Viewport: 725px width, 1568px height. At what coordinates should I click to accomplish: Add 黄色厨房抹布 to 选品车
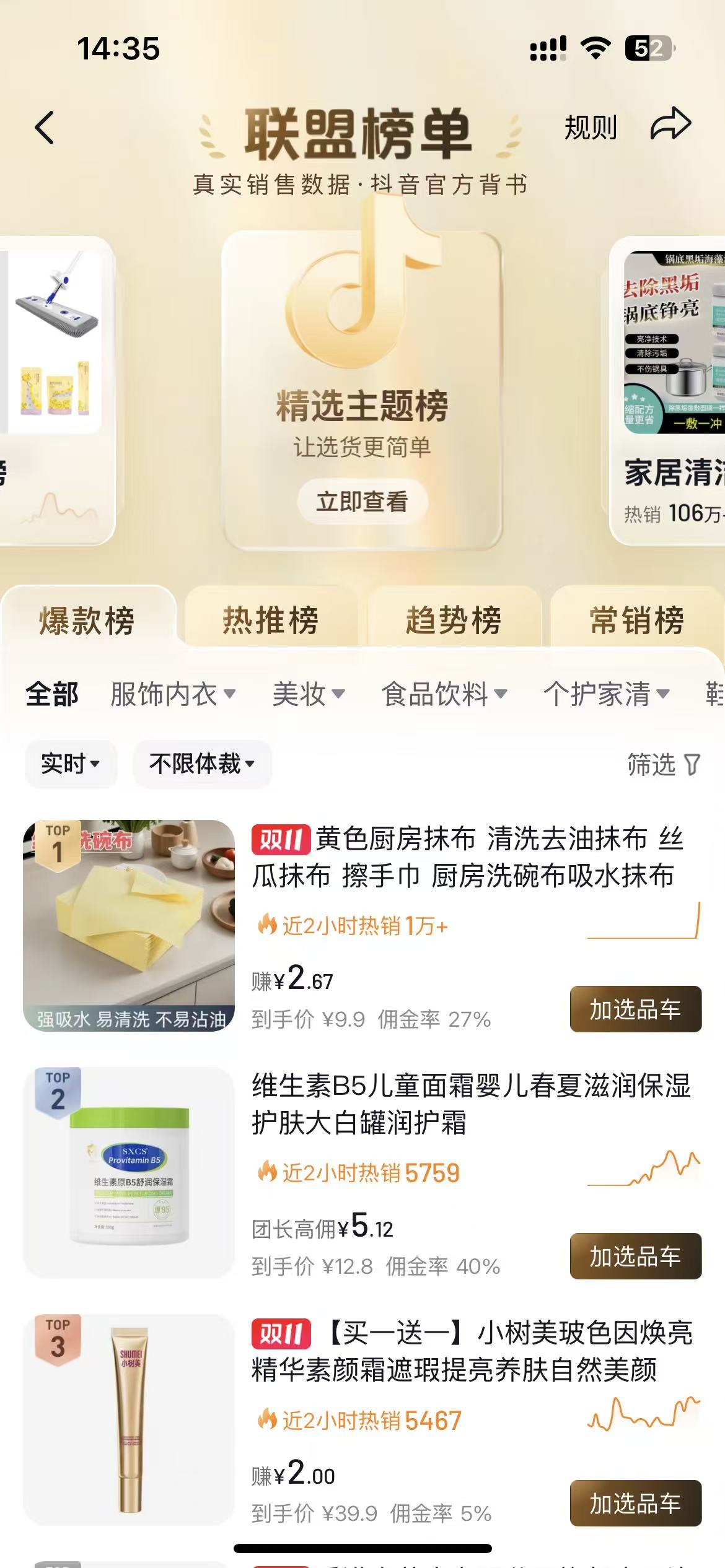(x=635, y=1009)
